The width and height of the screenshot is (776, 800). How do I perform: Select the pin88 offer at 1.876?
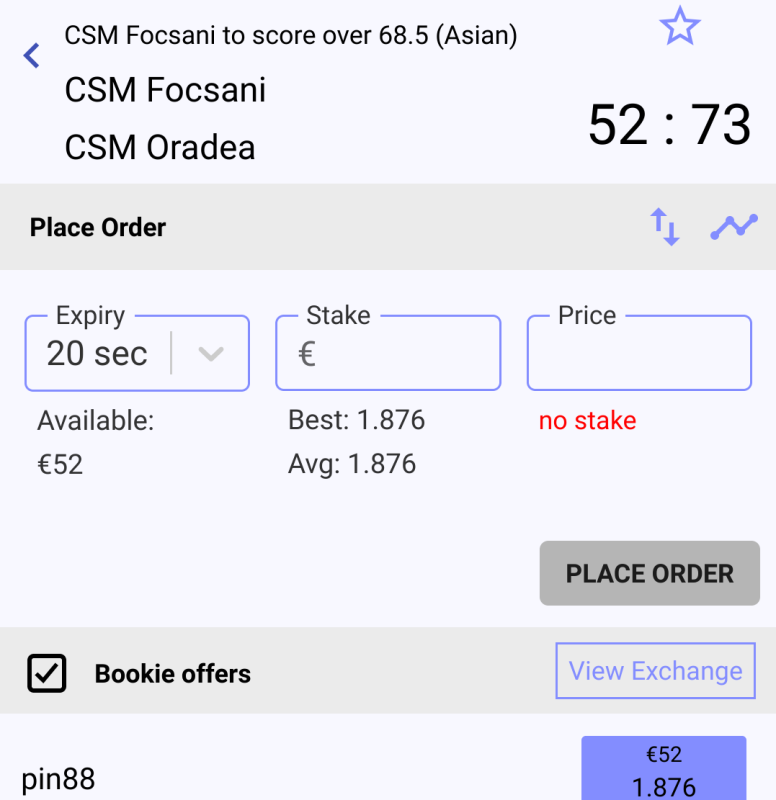pos(663,770)
